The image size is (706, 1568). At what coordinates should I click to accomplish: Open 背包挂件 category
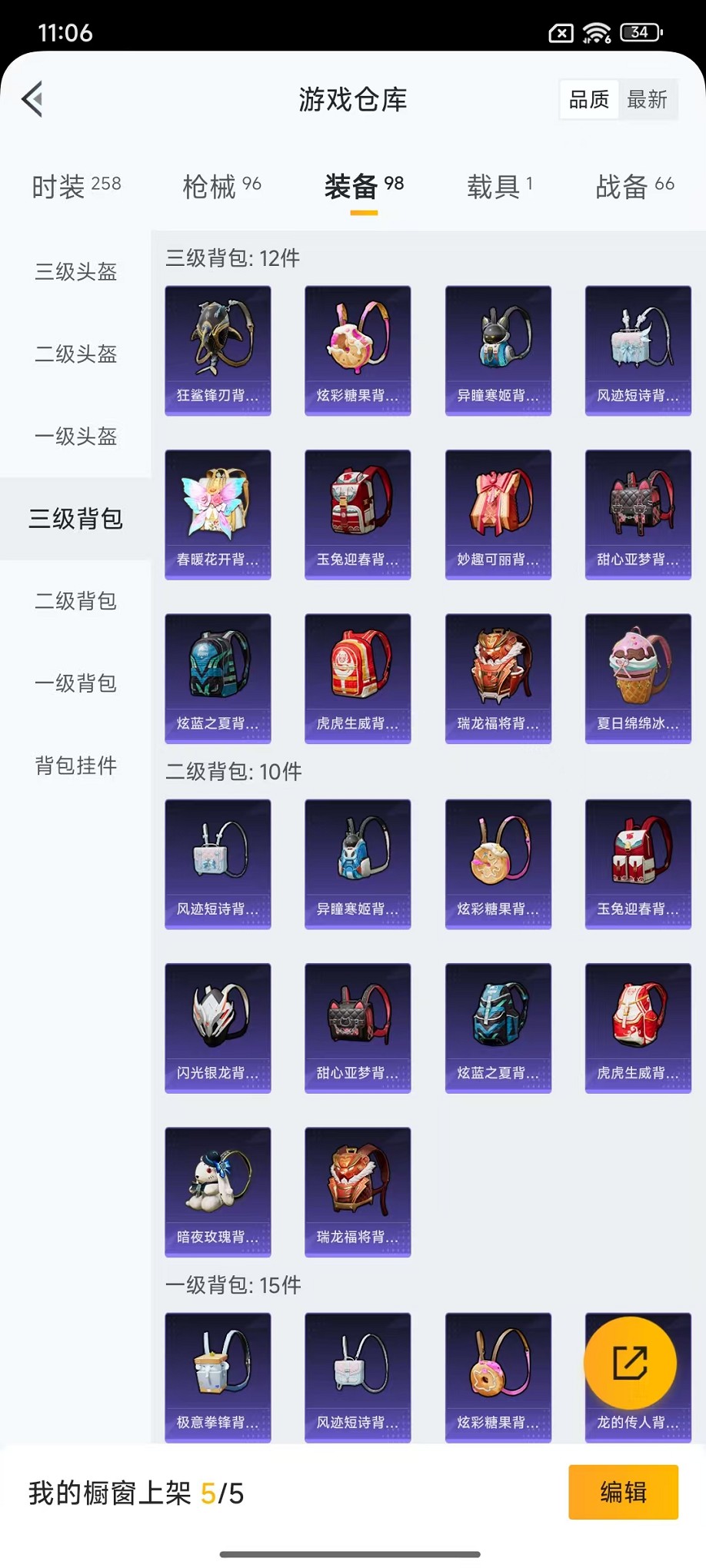(75, 765)
